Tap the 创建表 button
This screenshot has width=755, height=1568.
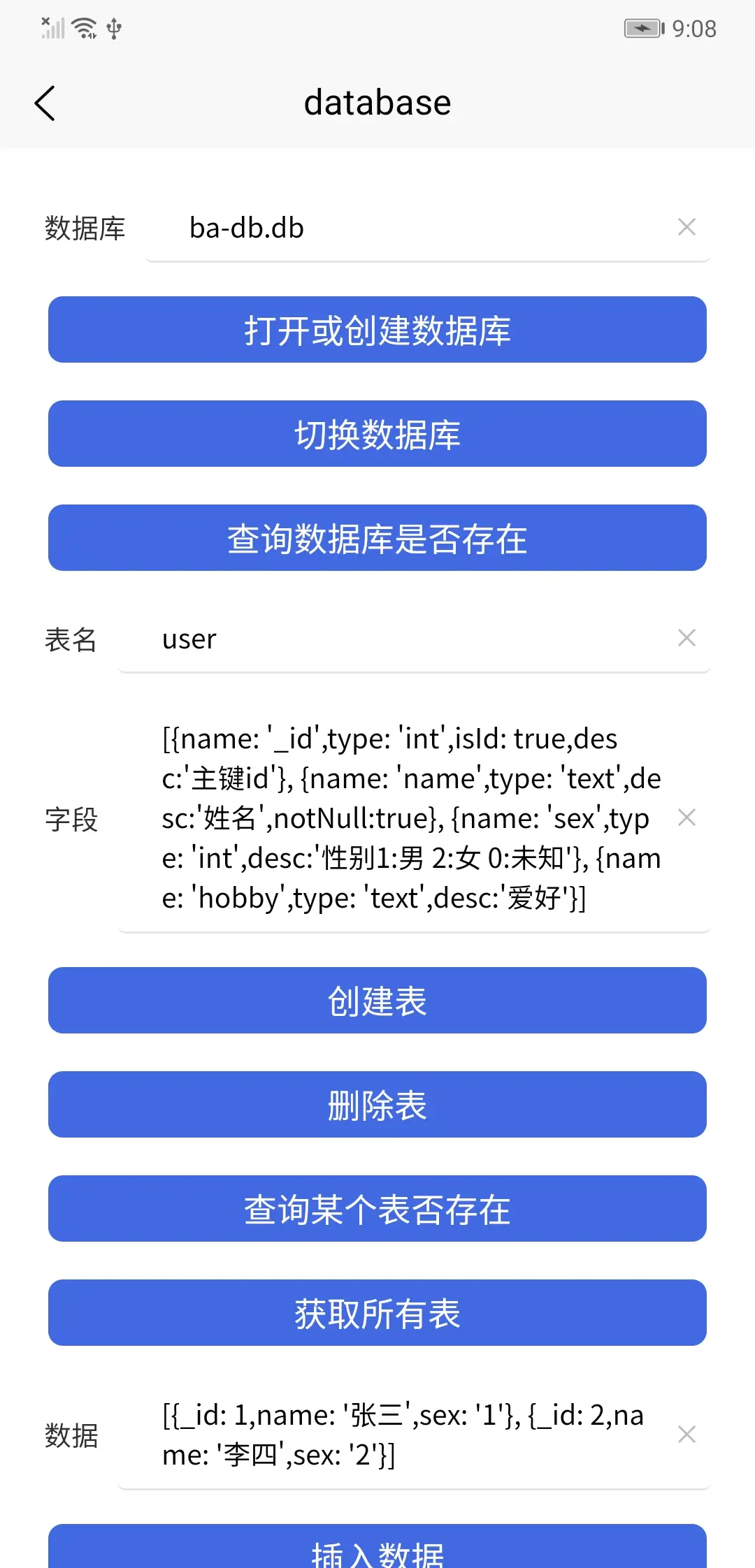click(x=377, y=1001)
